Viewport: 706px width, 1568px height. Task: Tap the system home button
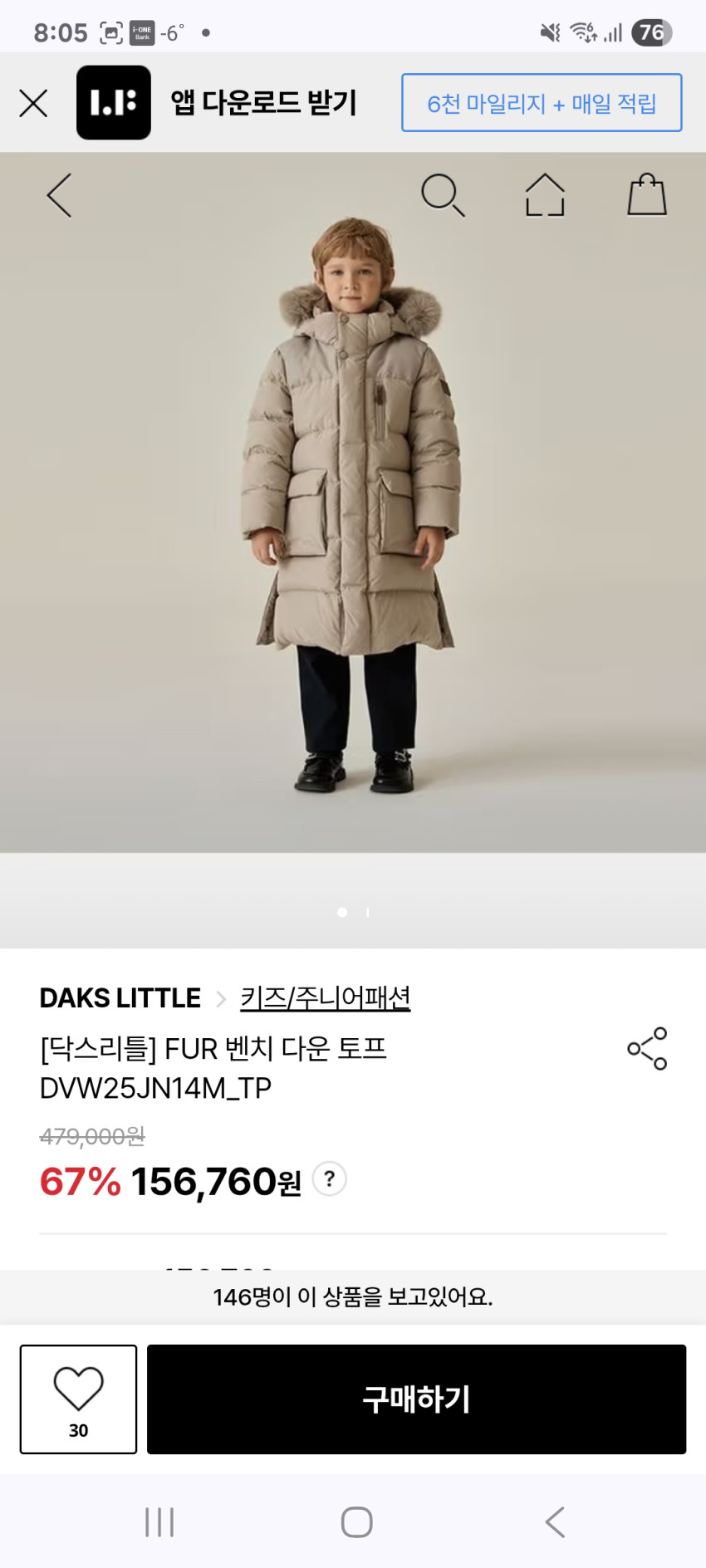pyautogui.click(x=356, y=1522)
